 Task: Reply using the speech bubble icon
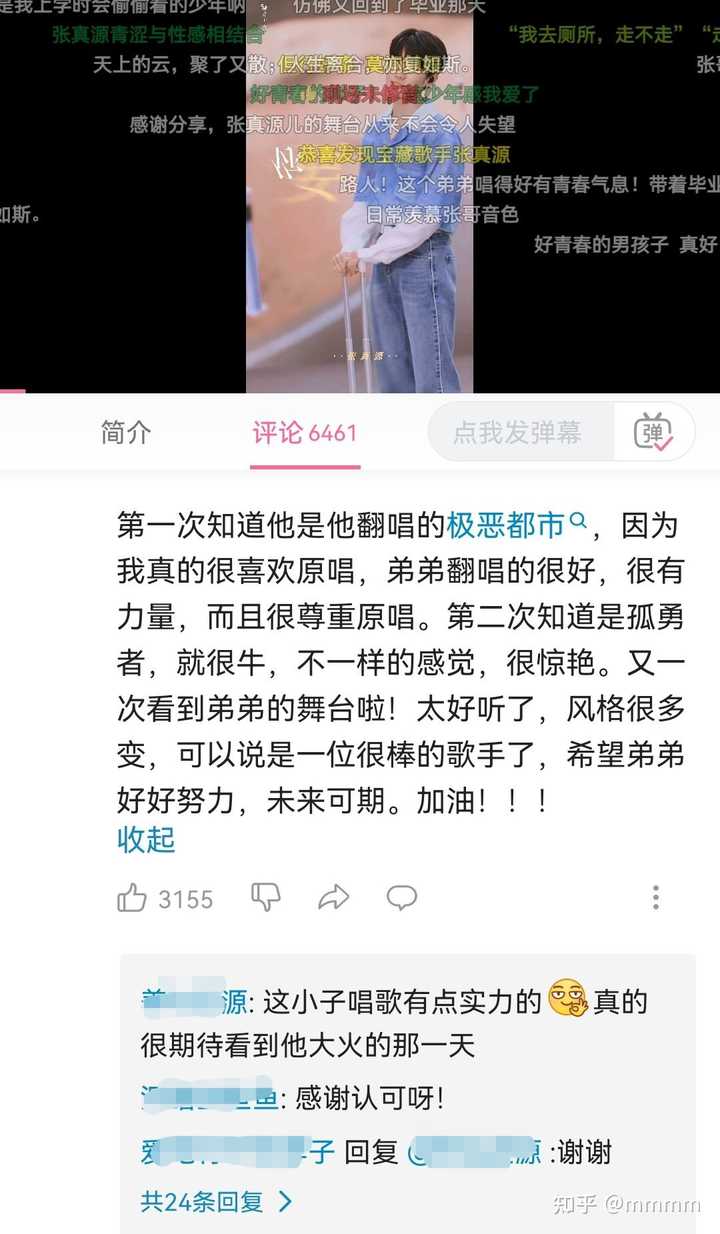pos(402,897)
